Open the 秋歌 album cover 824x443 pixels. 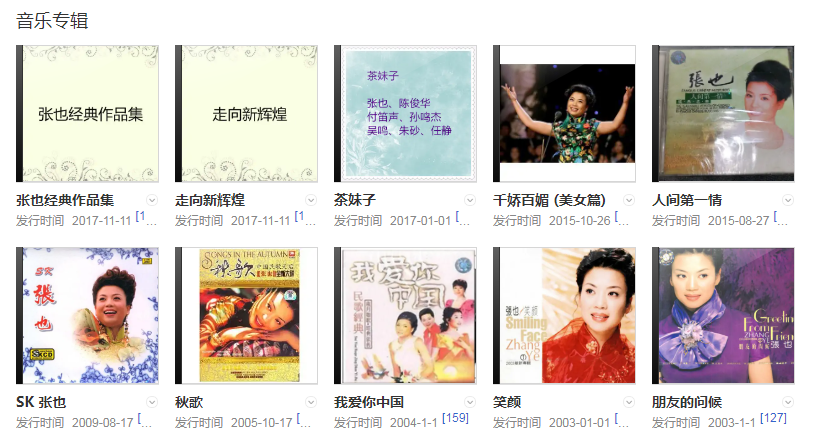247,316
